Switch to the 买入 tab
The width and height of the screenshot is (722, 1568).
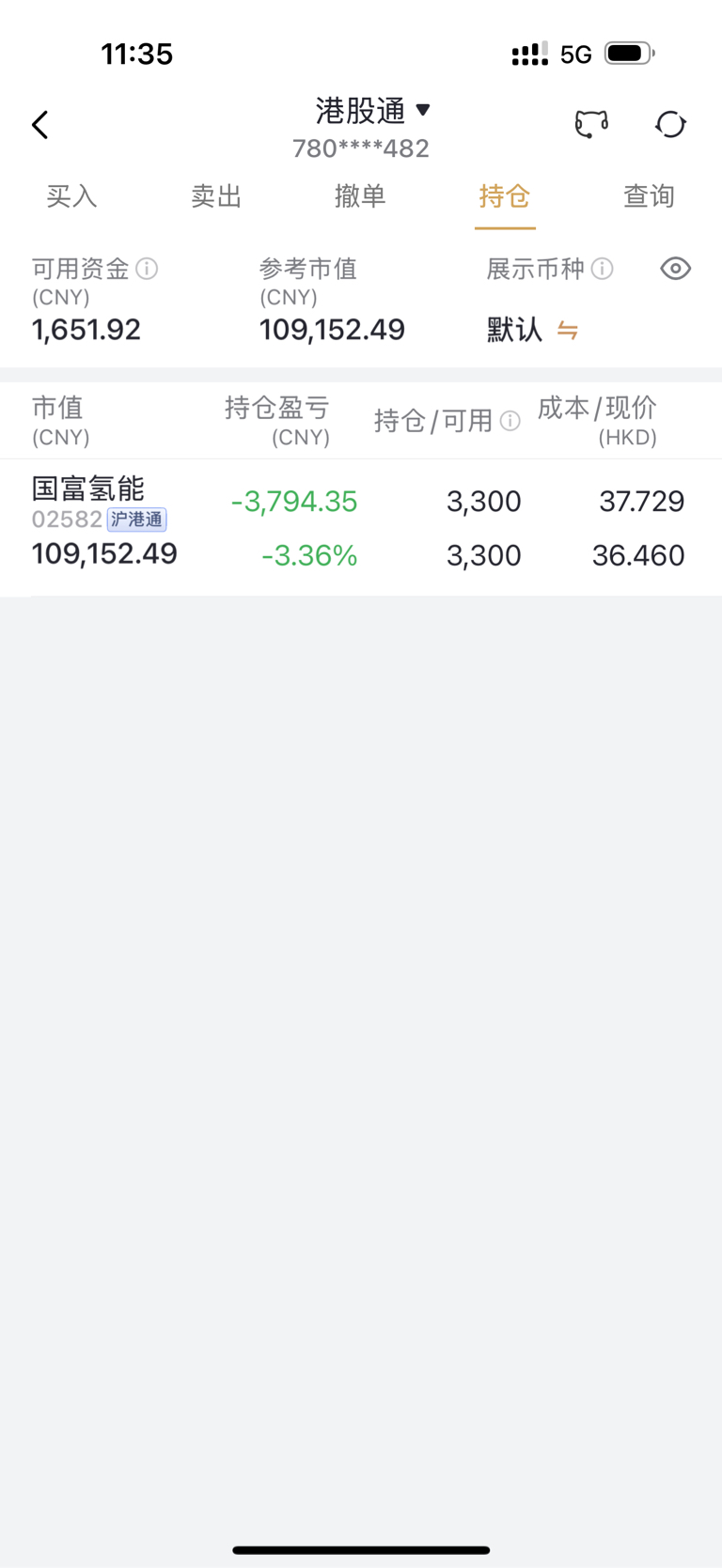[71, 196]
